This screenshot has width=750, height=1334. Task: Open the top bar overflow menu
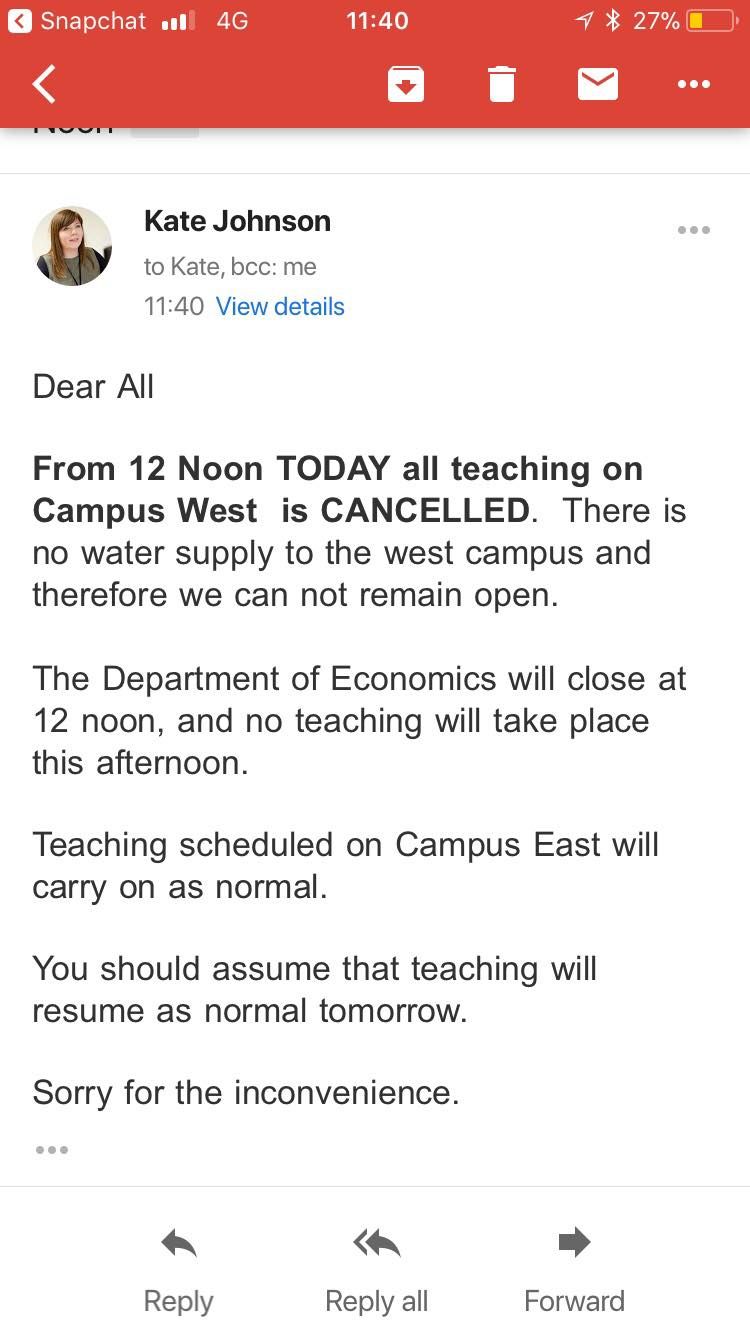(693, 85)
